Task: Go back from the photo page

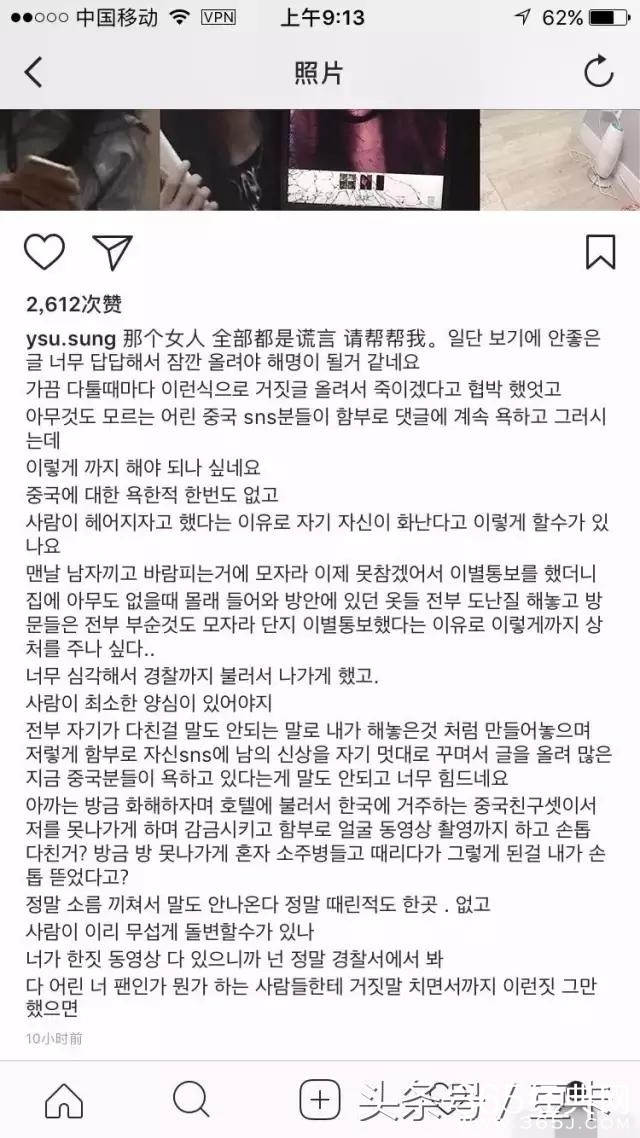Action: point(34,73)
